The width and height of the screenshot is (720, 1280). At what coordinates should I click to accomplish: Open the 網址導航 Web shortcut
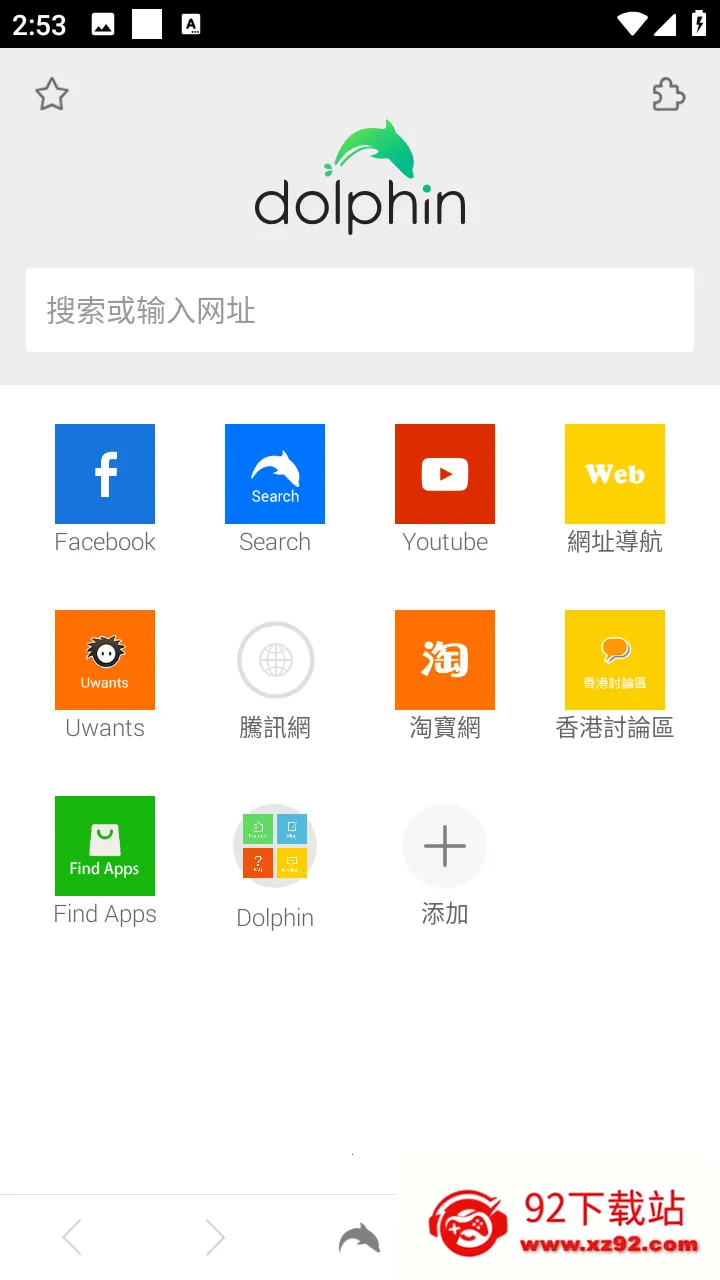[615, 474]
